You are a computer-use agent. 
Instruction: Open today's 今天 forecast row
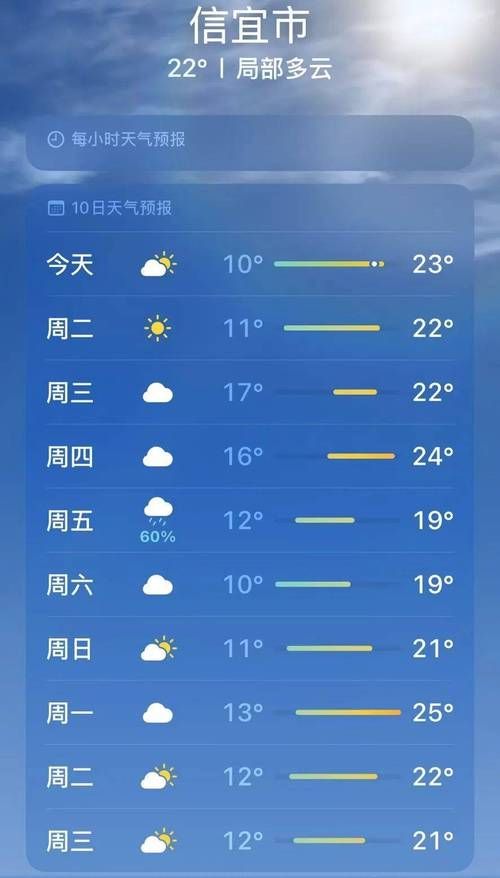(250, 264)
